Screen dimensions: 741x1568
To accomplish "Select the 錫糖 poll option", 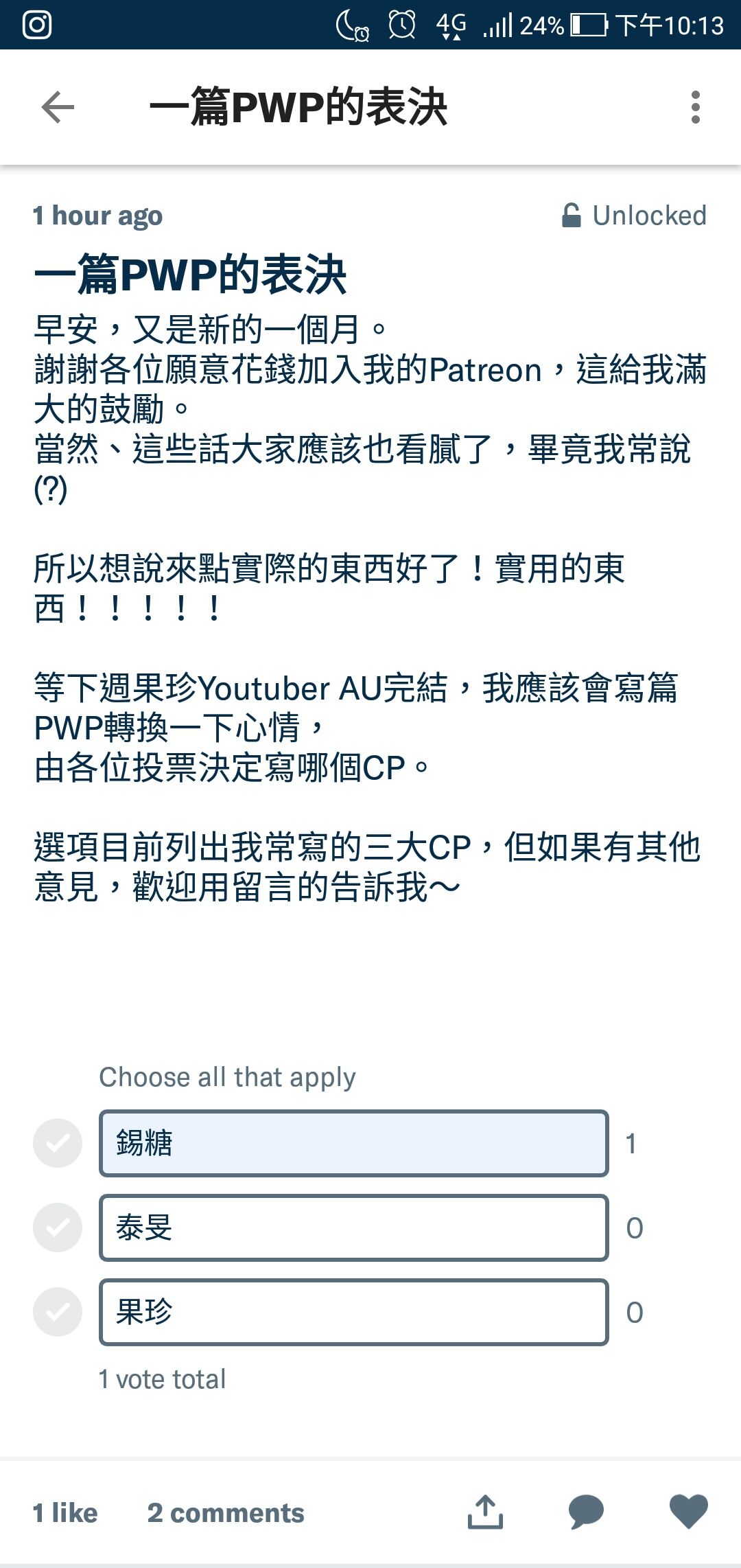I will tap(354, 1143).
